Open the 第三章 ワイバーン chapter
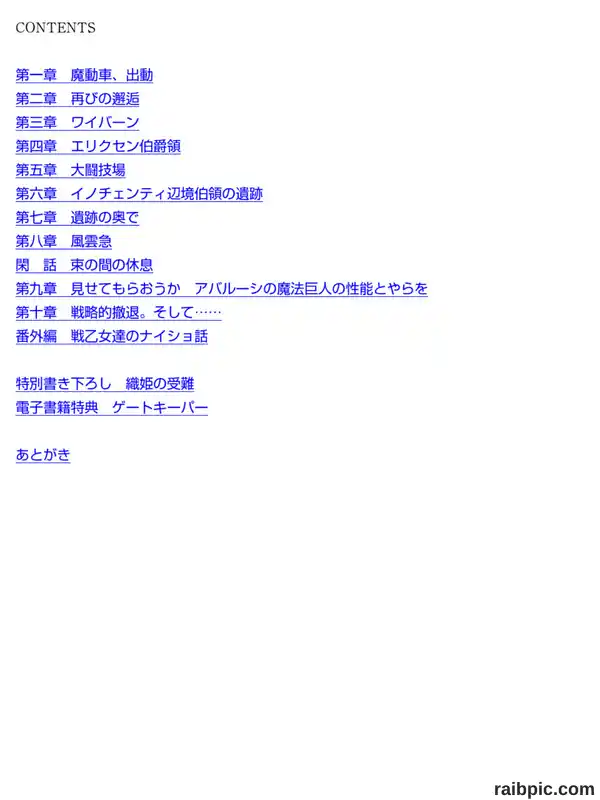Image resolution: width=600 pixels, height=800 pixels. (78, 123)
